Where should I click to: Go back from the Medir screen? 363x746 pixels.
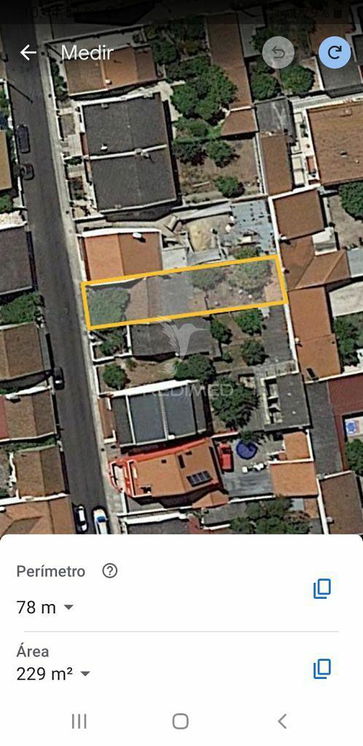coord(28,53)
